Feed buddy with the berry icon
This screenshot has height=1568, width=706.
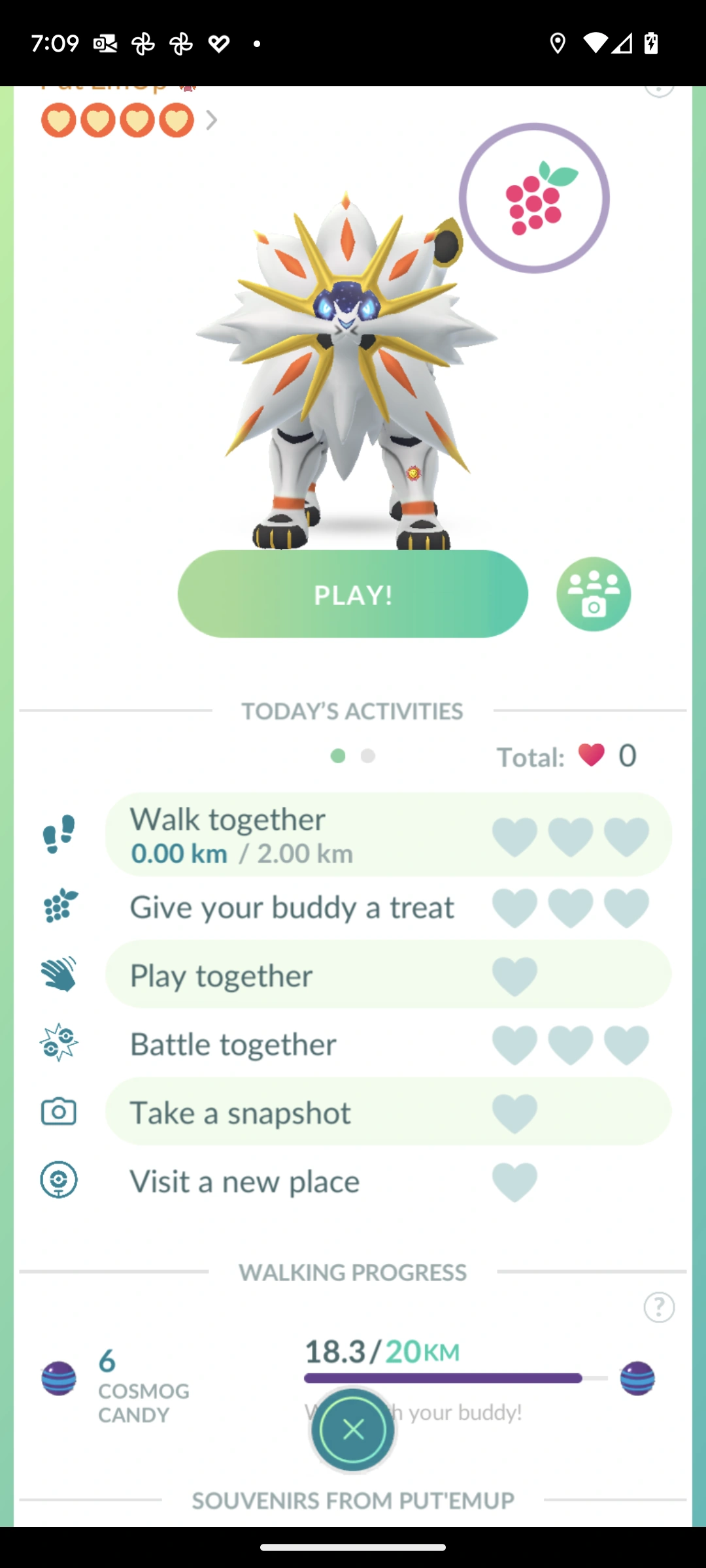(x=534, y=198)
